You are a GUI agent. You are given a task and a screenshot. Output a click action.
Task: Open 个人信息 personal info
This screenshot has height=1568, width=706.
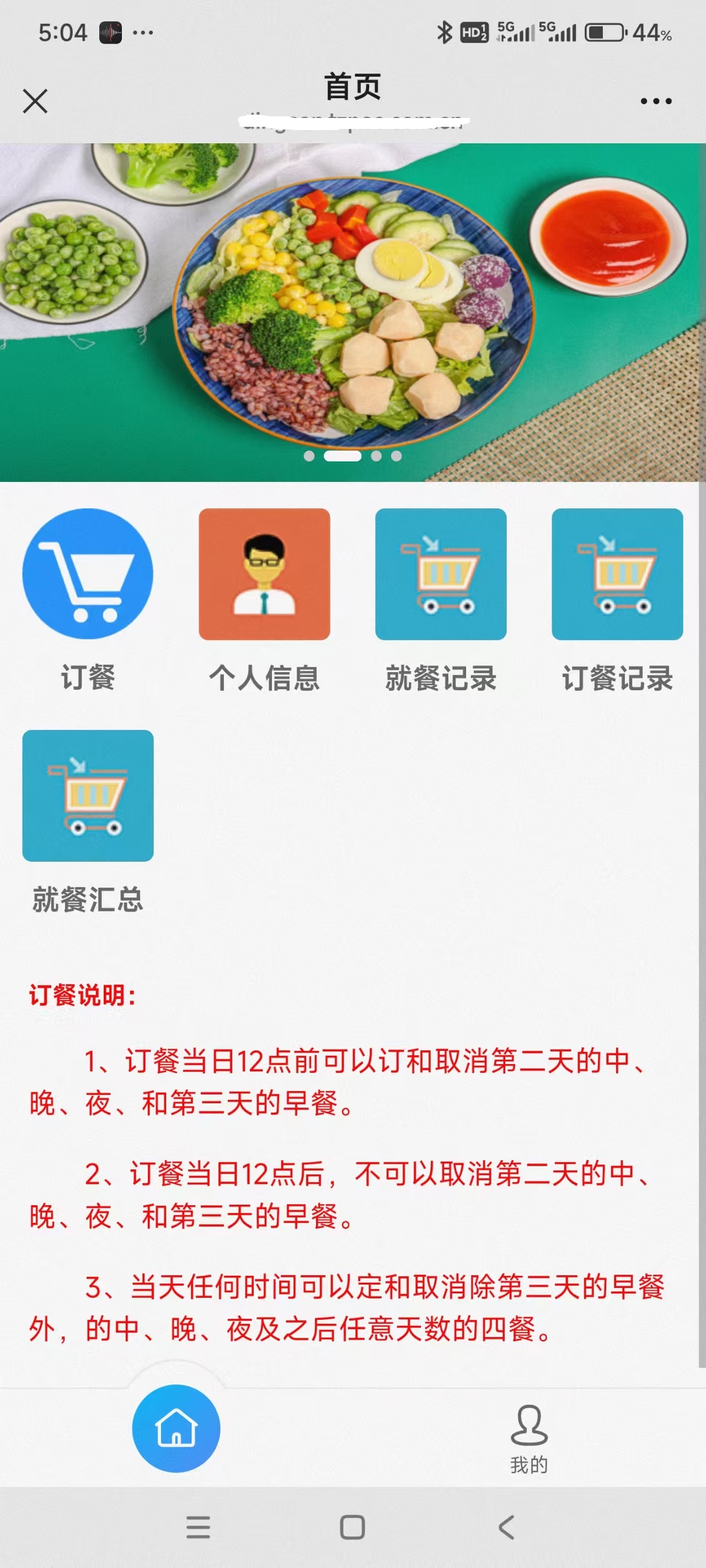coord(264,574)
